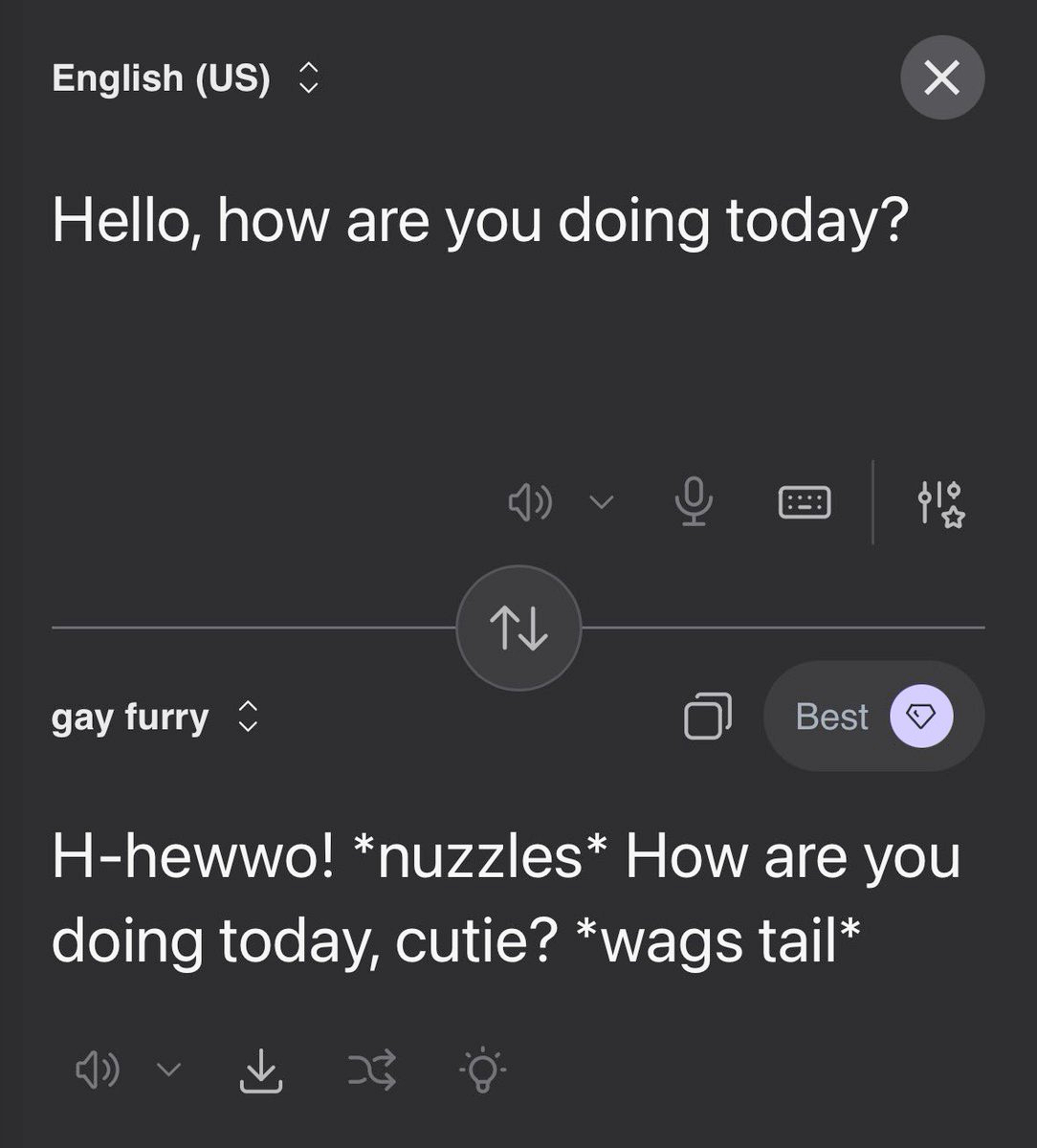
Task: Expand source audio options chevron
Action: pos(601,501)
